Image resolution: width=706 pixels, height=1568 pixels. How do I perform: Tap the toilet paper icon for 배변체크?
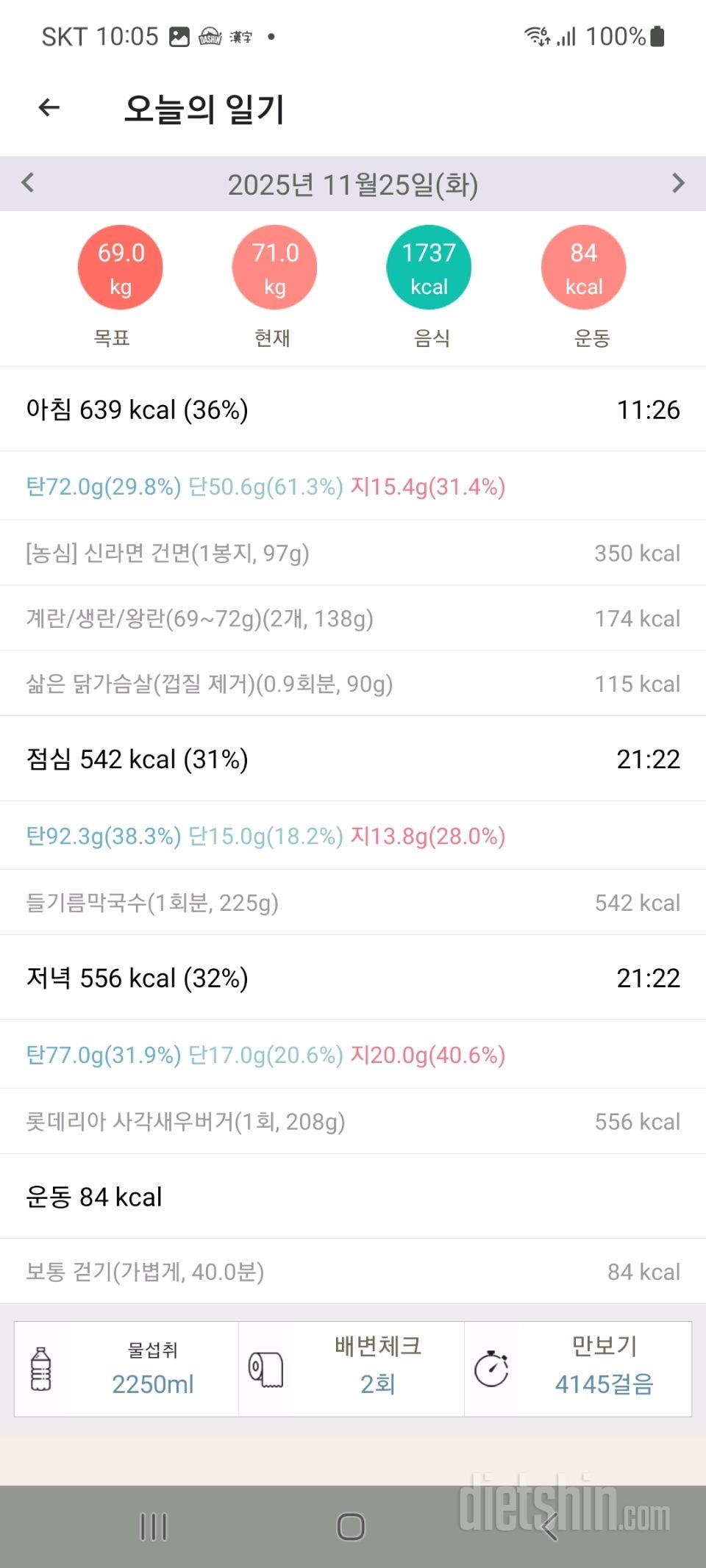click(x=266, y=1367)
